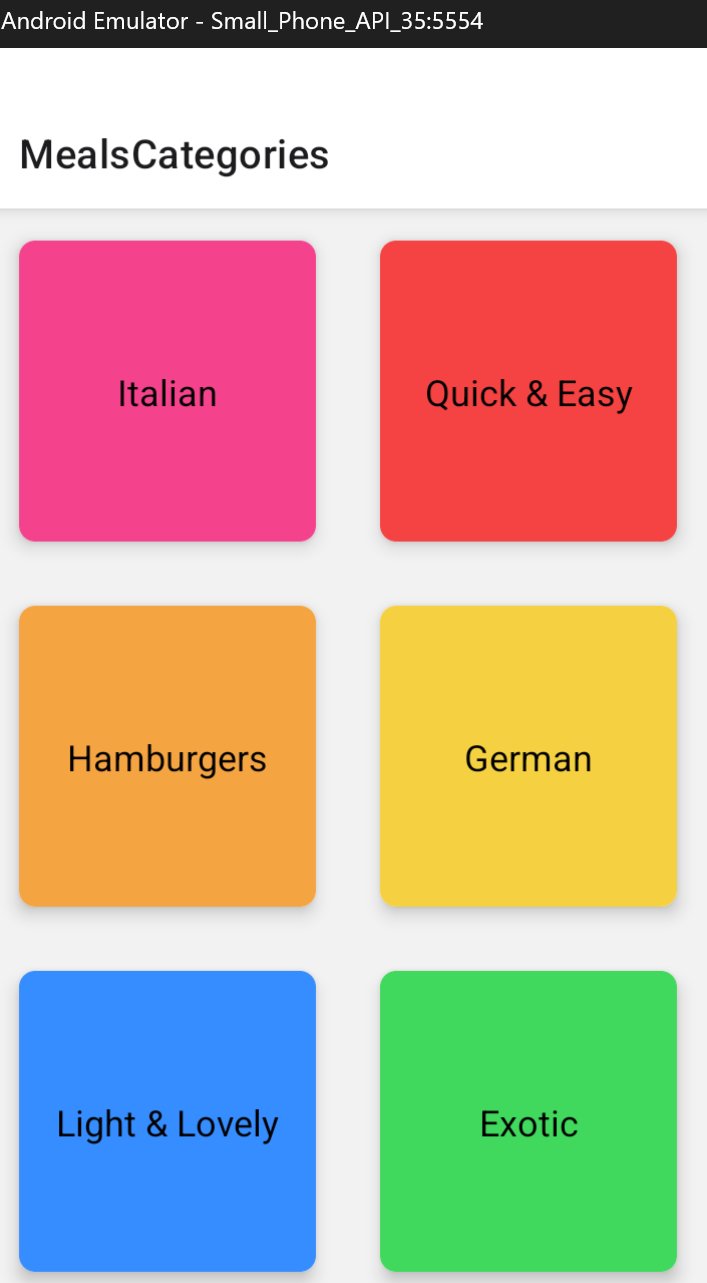Open the Italian category card
This screenshot has width=707, height=1283.
(167, 391)
